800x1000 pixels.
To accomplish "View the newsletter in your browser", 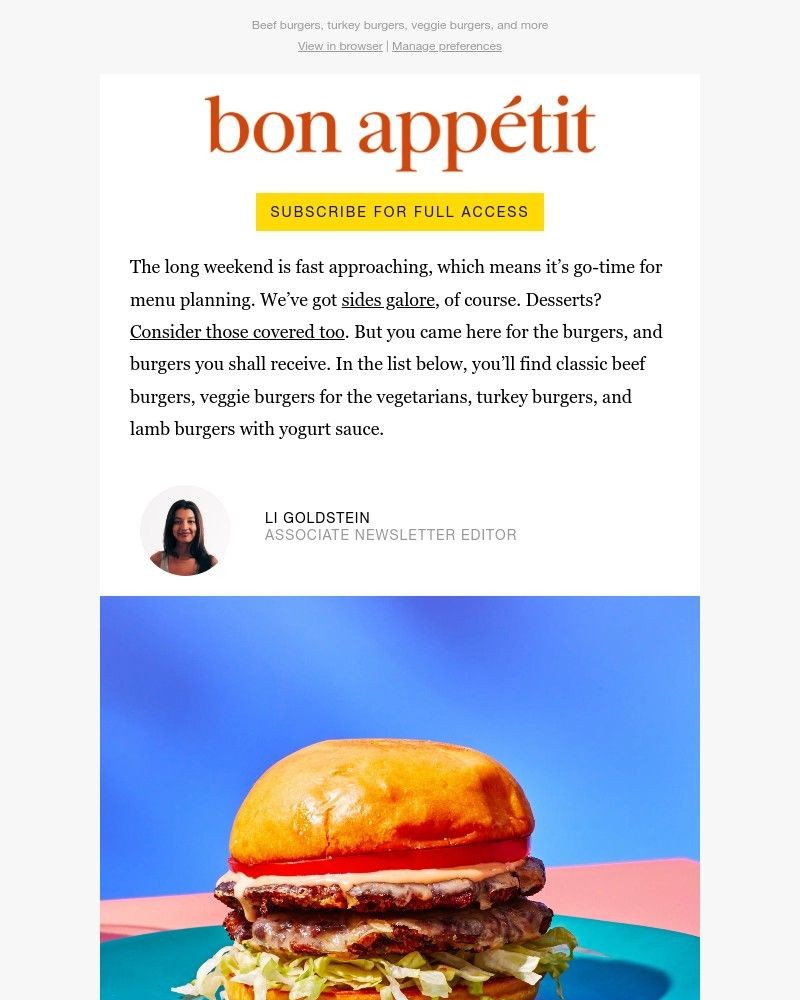I will tap(340, 46).
